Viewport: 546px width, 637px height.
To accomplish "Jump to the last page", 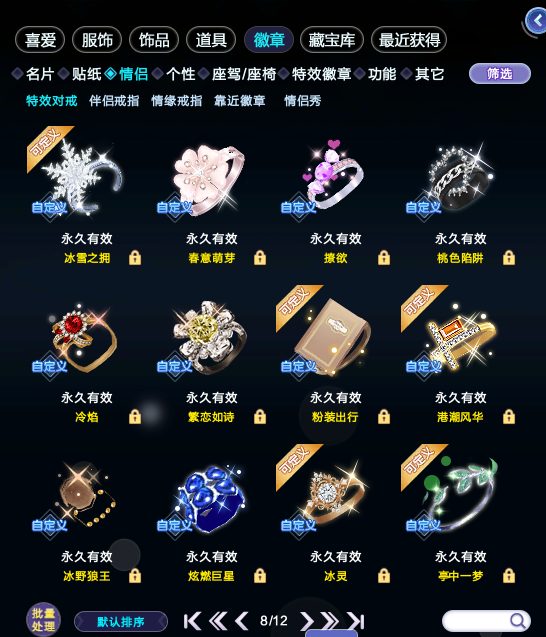I will point(356,621).
